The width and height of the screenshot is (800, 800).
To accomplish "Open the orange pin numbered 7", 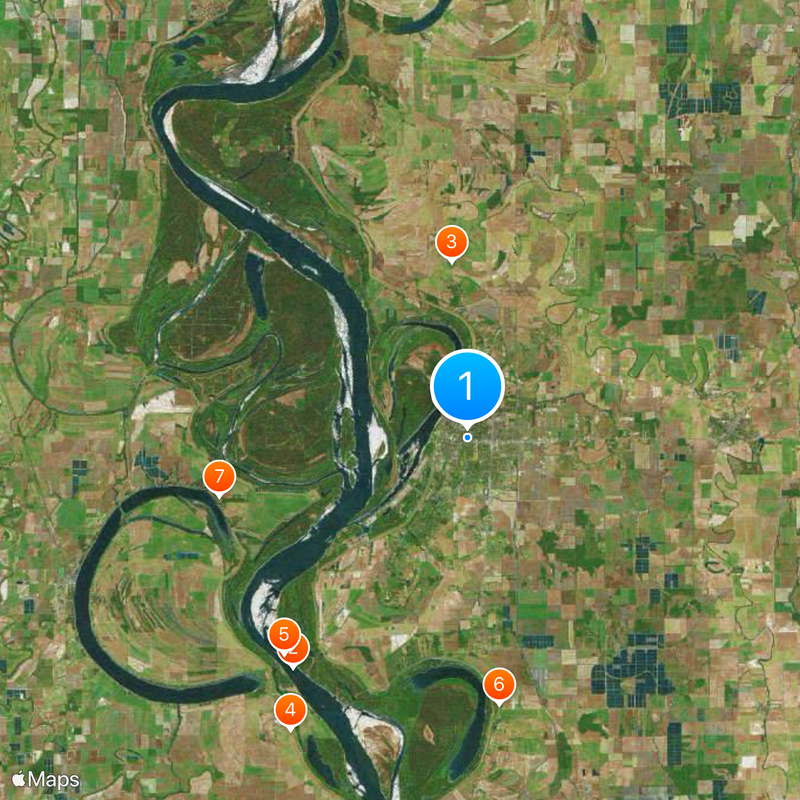I will 219,476.
